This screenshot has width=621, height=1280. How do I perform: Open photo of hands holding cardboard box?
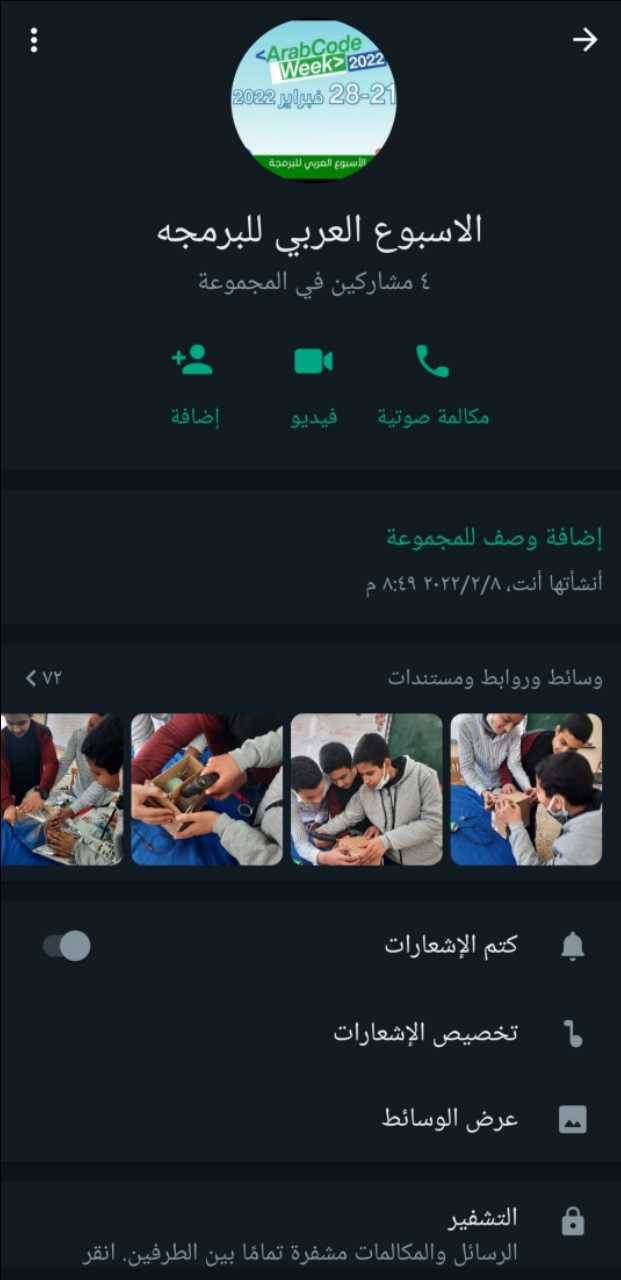(207, 789)
